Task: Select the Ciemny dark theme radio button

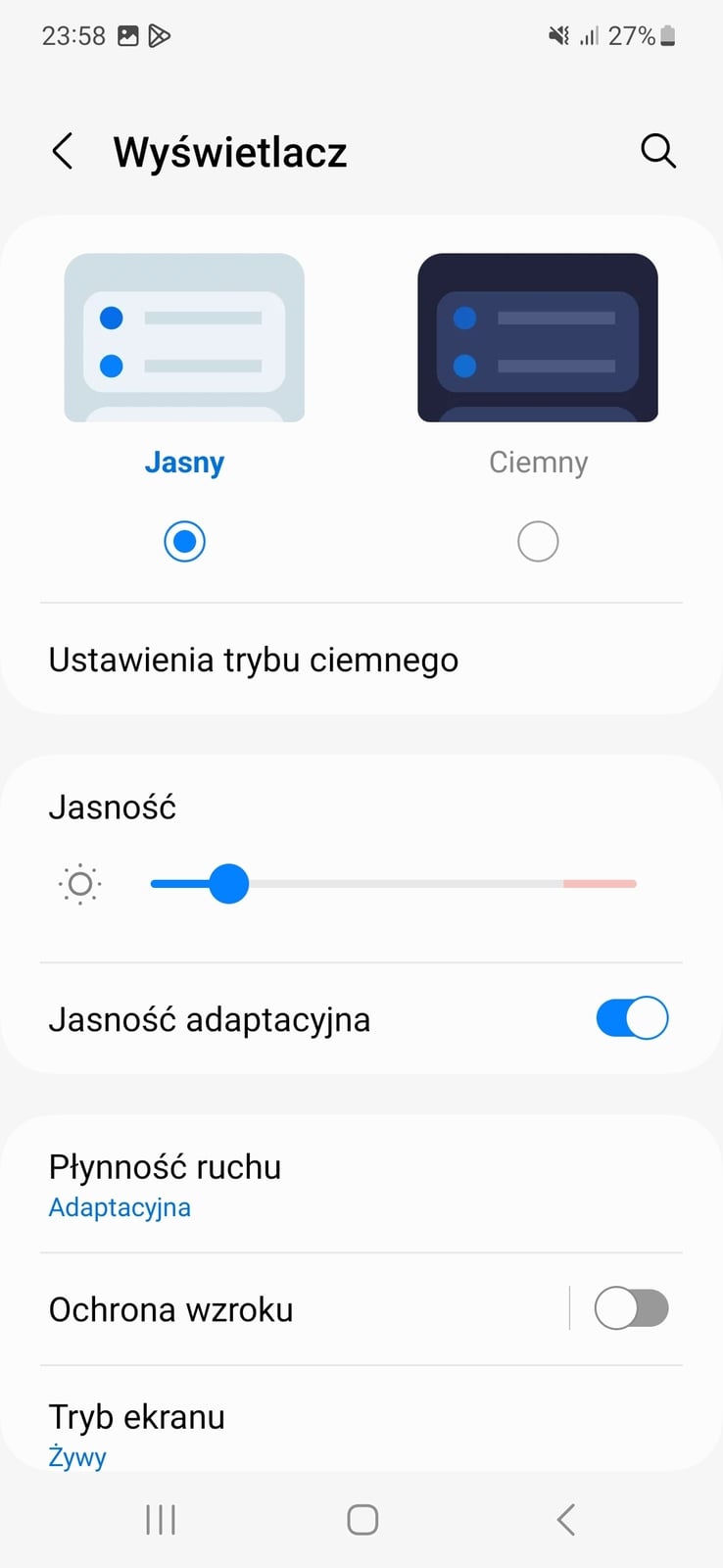Action: click(538, 541)
